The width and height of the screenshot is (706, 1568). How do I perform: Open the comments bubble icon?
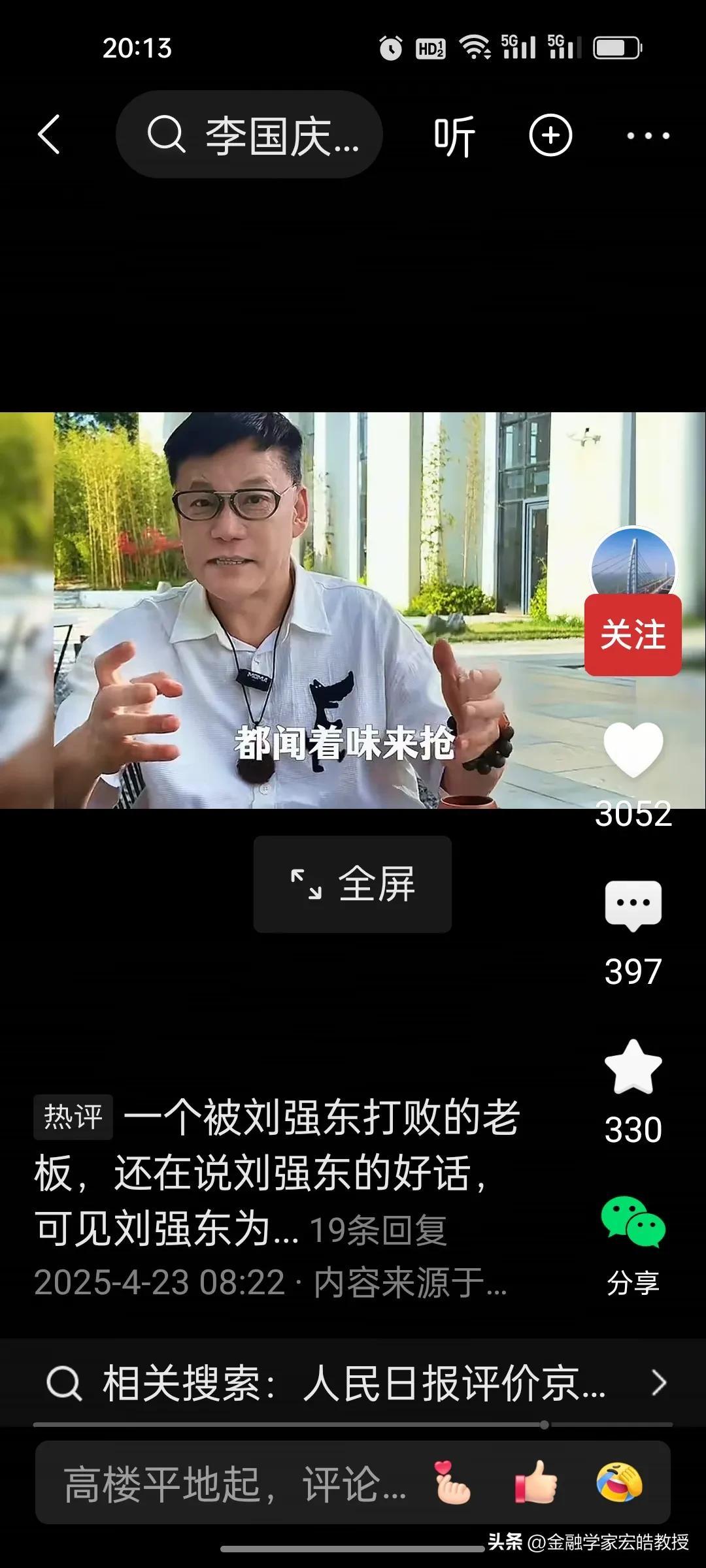click(x=633, y=906)
